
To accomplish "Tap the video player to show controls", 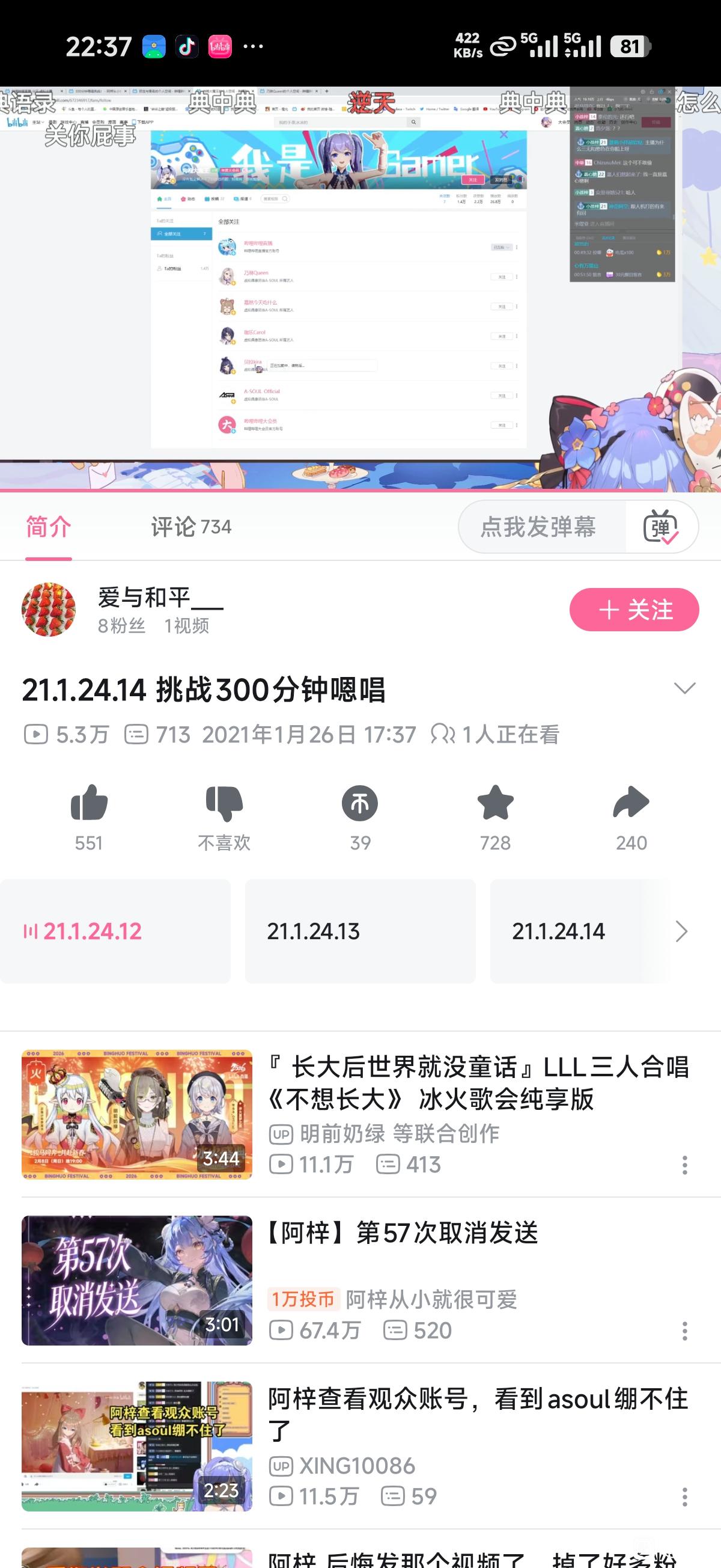I will [360, 289].
